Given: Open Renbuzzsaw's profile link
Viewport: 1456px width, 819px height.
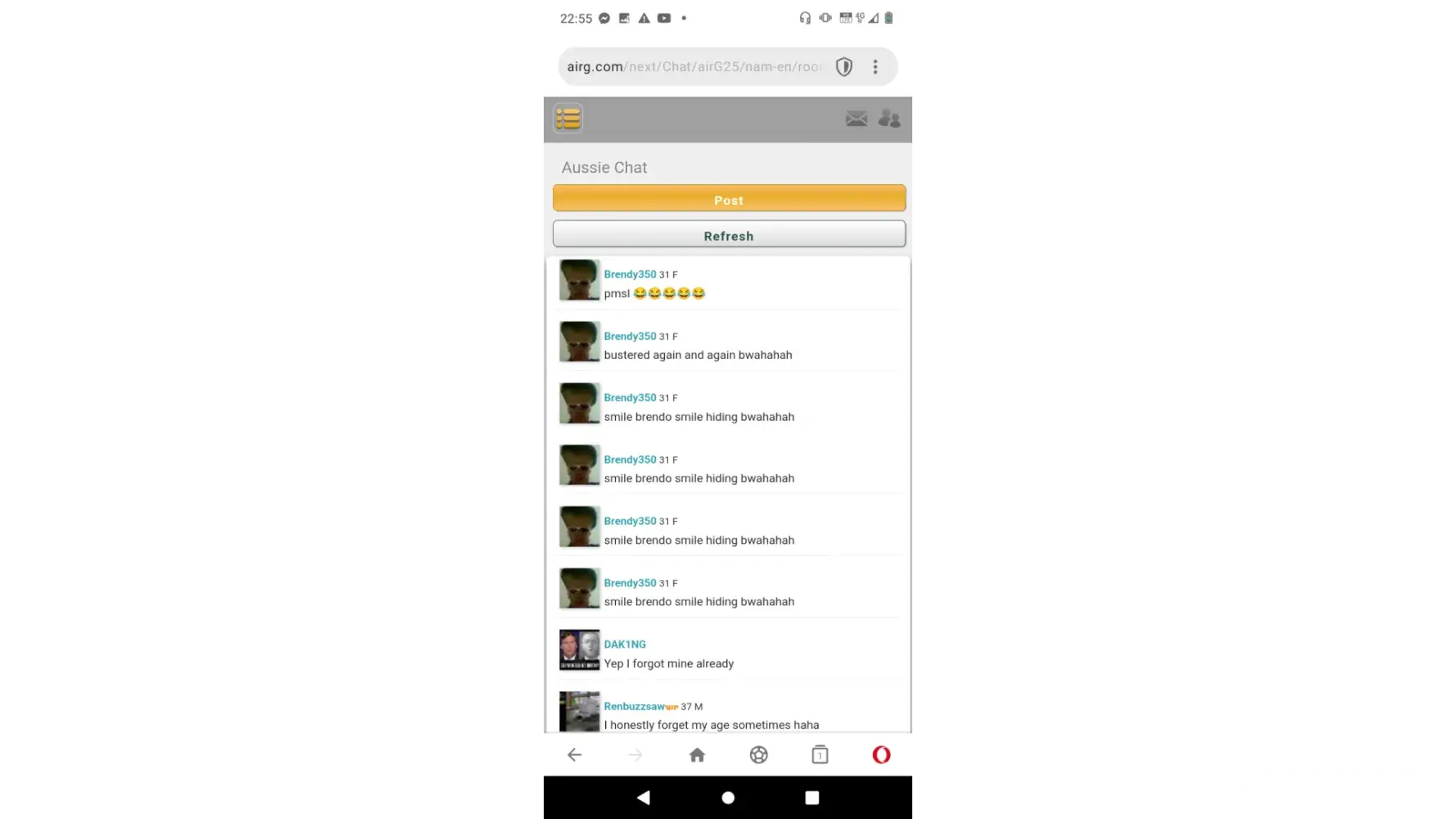Looking at the screenshot, I should tap(635, 706).
